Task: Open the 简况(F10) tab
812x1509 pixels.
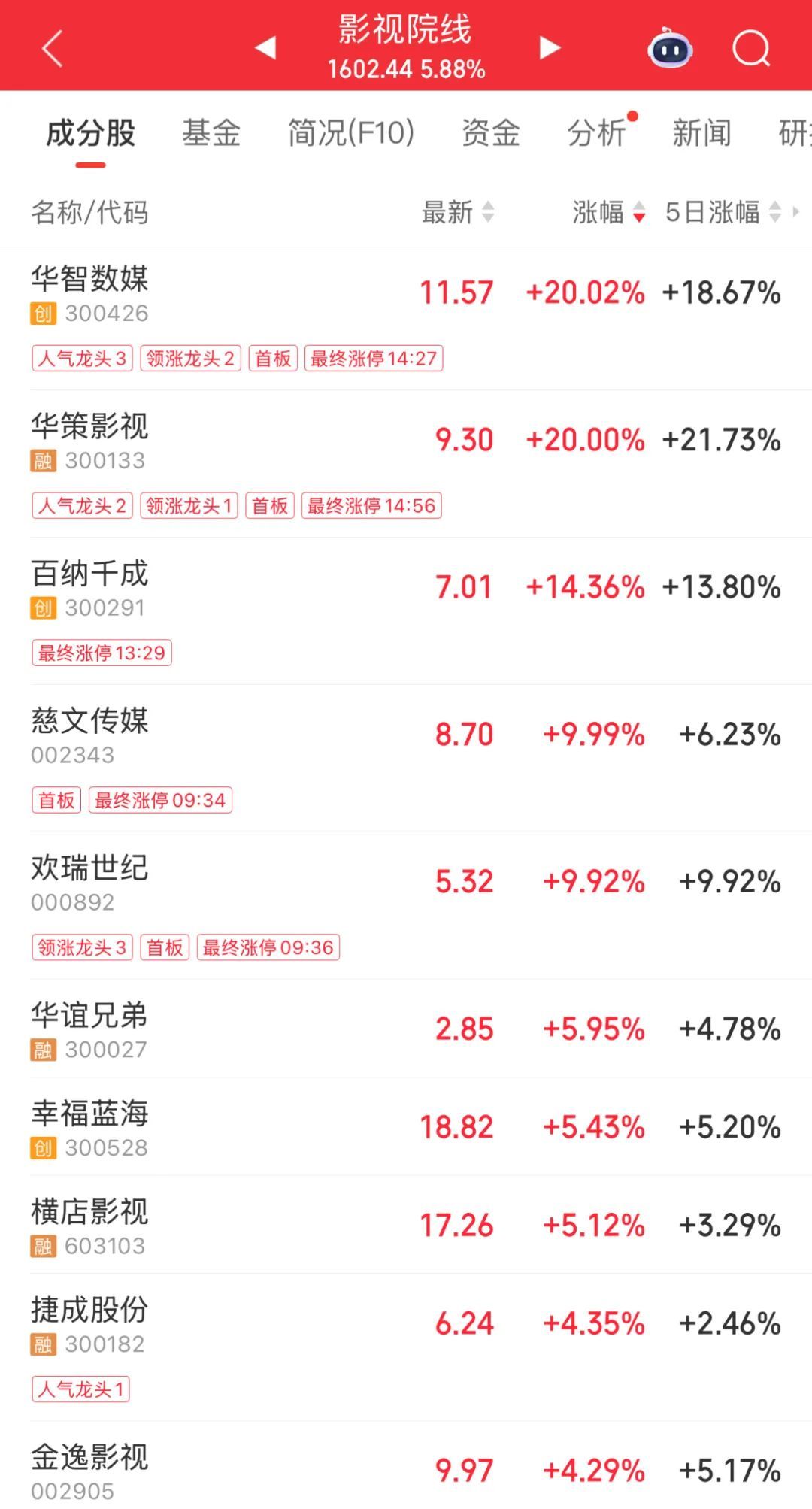Action: click(x=351, y=133)
